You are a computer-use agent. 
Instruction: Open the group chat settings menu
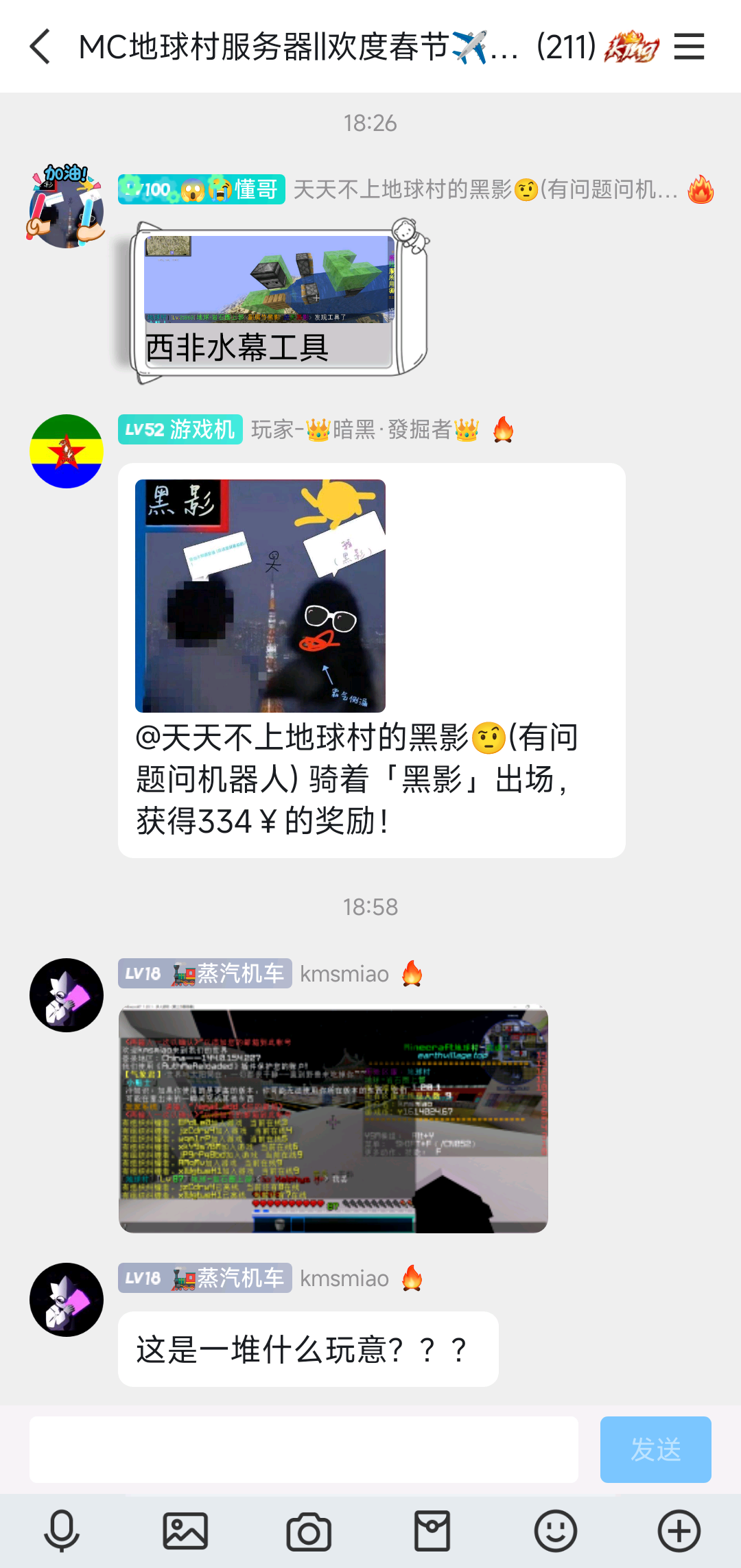pyautogui.click(x=689, y=47)
